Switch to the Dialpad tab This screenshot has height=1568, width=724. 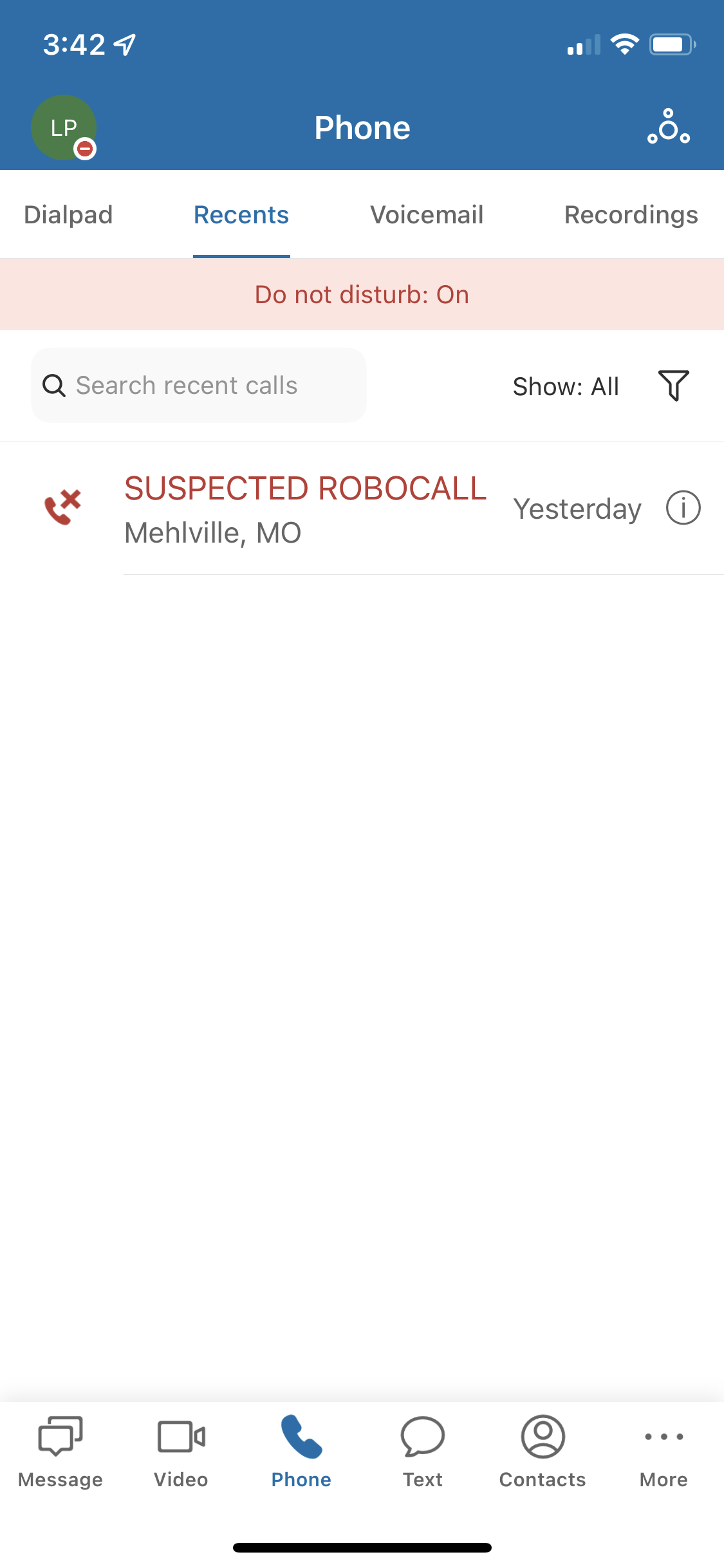tap(68, 215)
